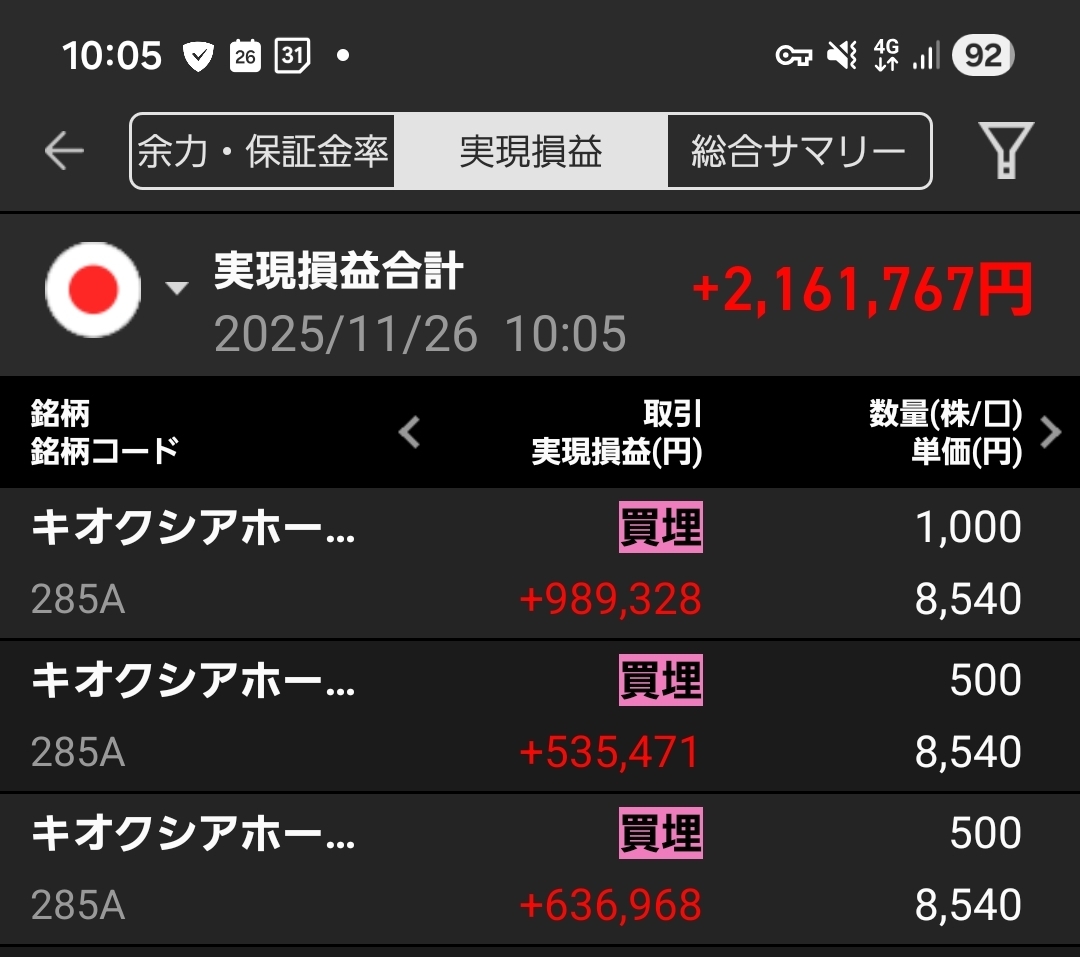Show previous columns with the left chevron

point(410,433)
